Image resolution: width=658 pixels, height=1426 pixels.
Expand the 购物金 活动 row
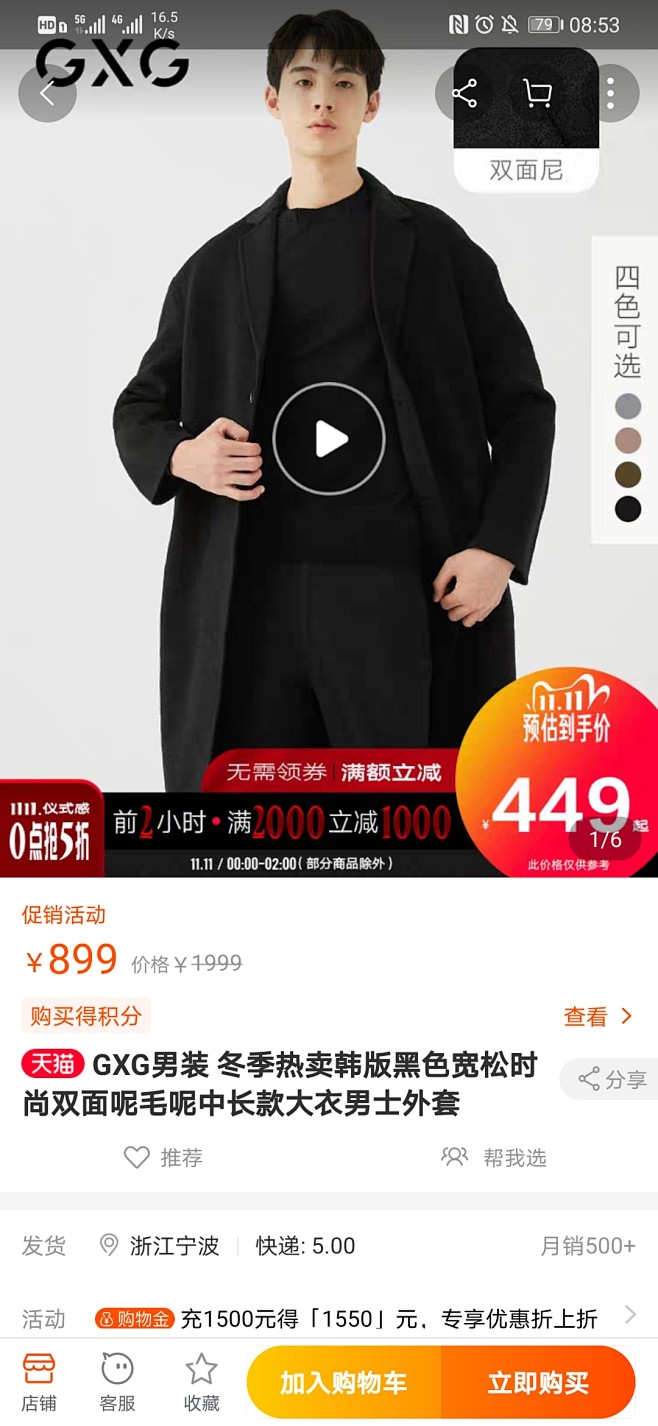(629, 1315)
